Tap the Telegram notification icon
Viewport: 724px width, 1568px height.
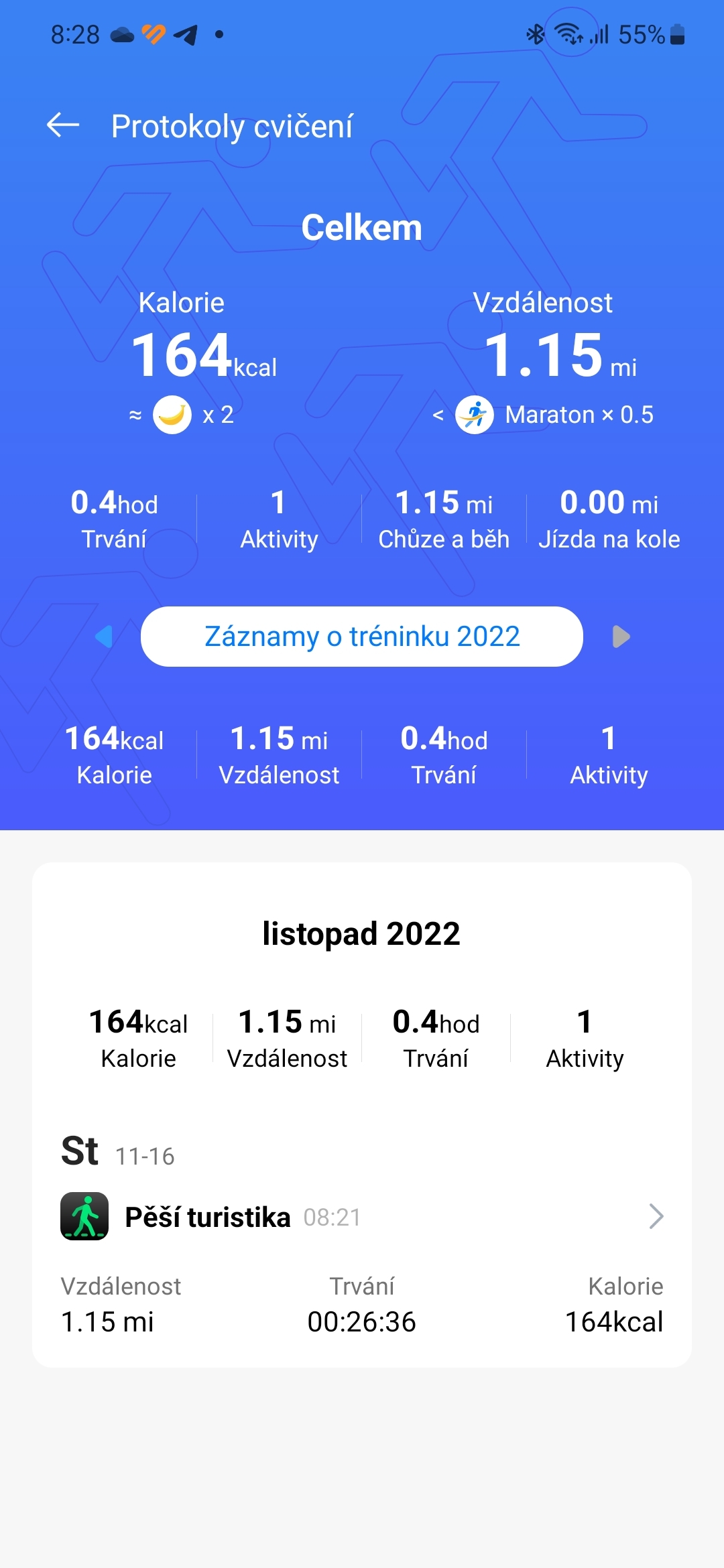(x=182, y=34)
